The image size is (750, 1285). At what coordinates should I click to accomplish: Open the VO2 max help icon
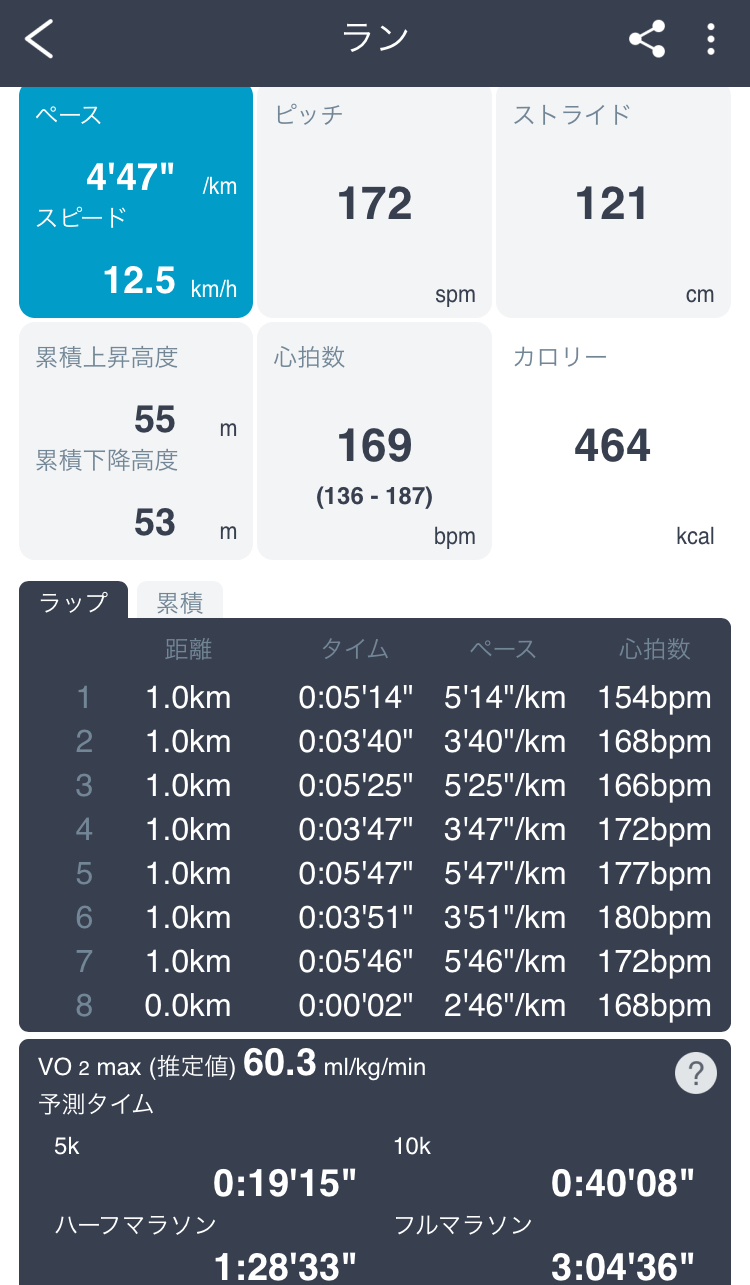(696, 1074)
